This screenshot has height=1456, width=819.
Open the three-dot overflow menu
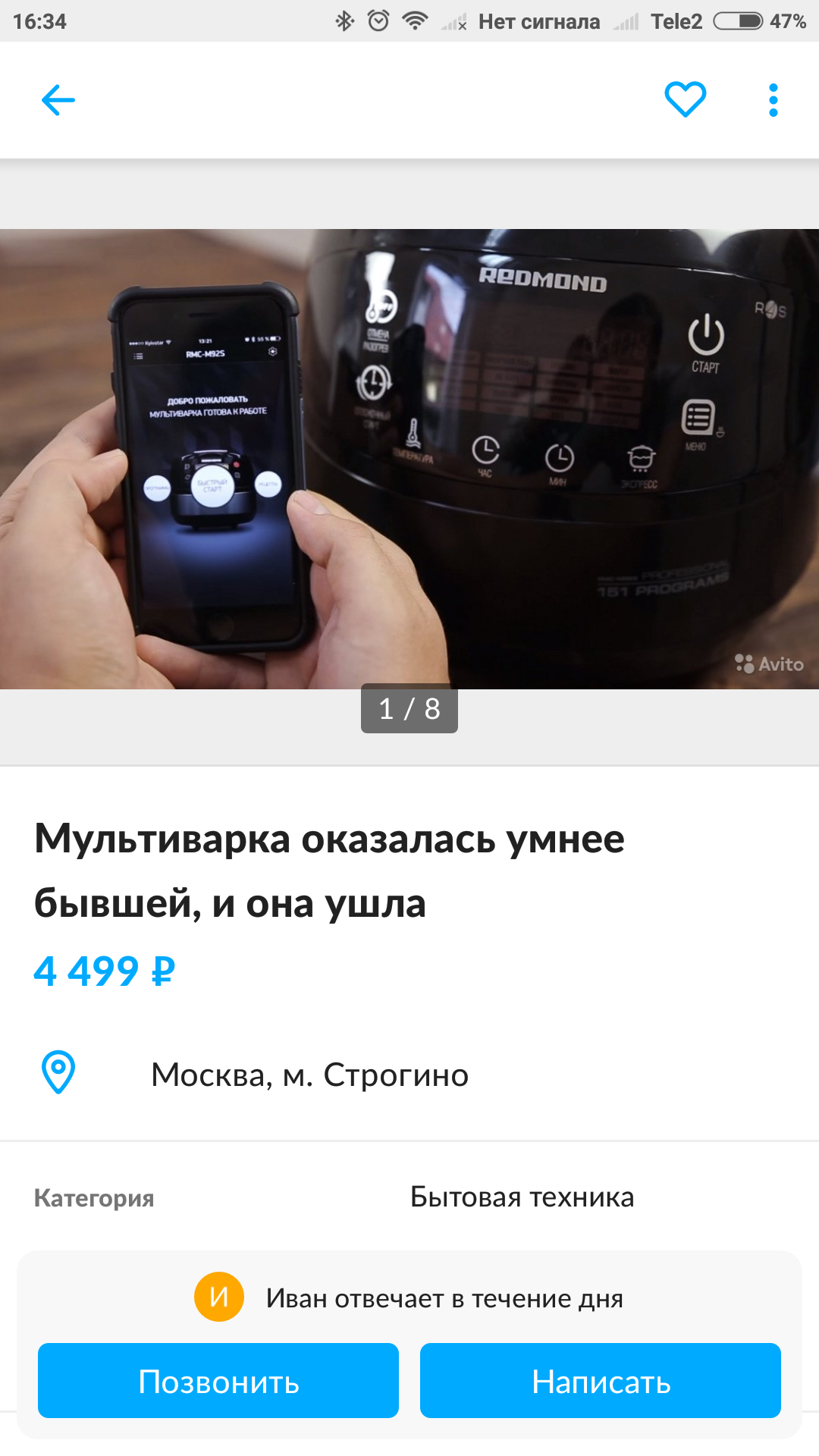[x=773, y=100]
